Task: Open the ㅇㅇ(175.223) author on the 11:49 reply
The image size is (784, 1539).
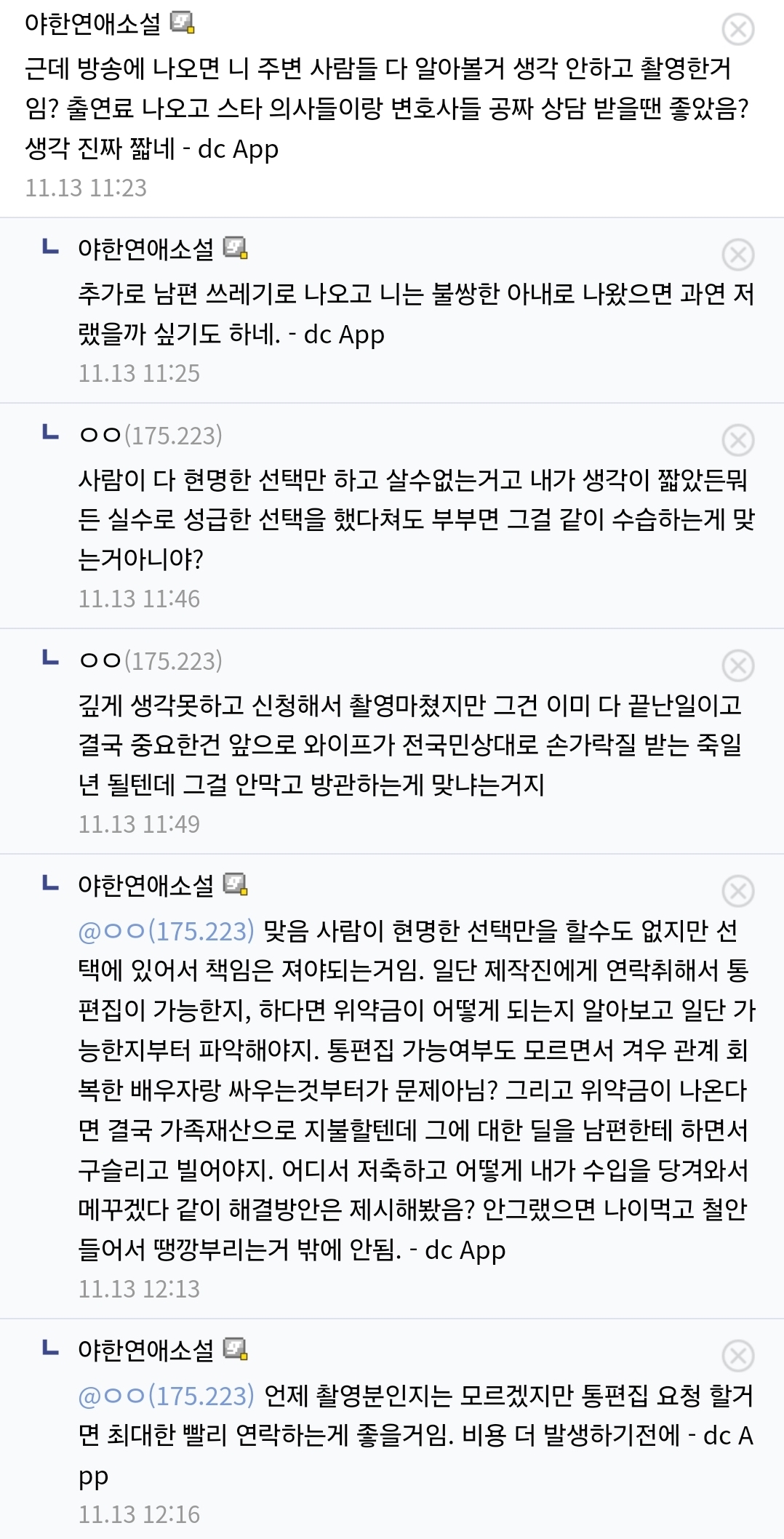Action: (x=150, y=660)
